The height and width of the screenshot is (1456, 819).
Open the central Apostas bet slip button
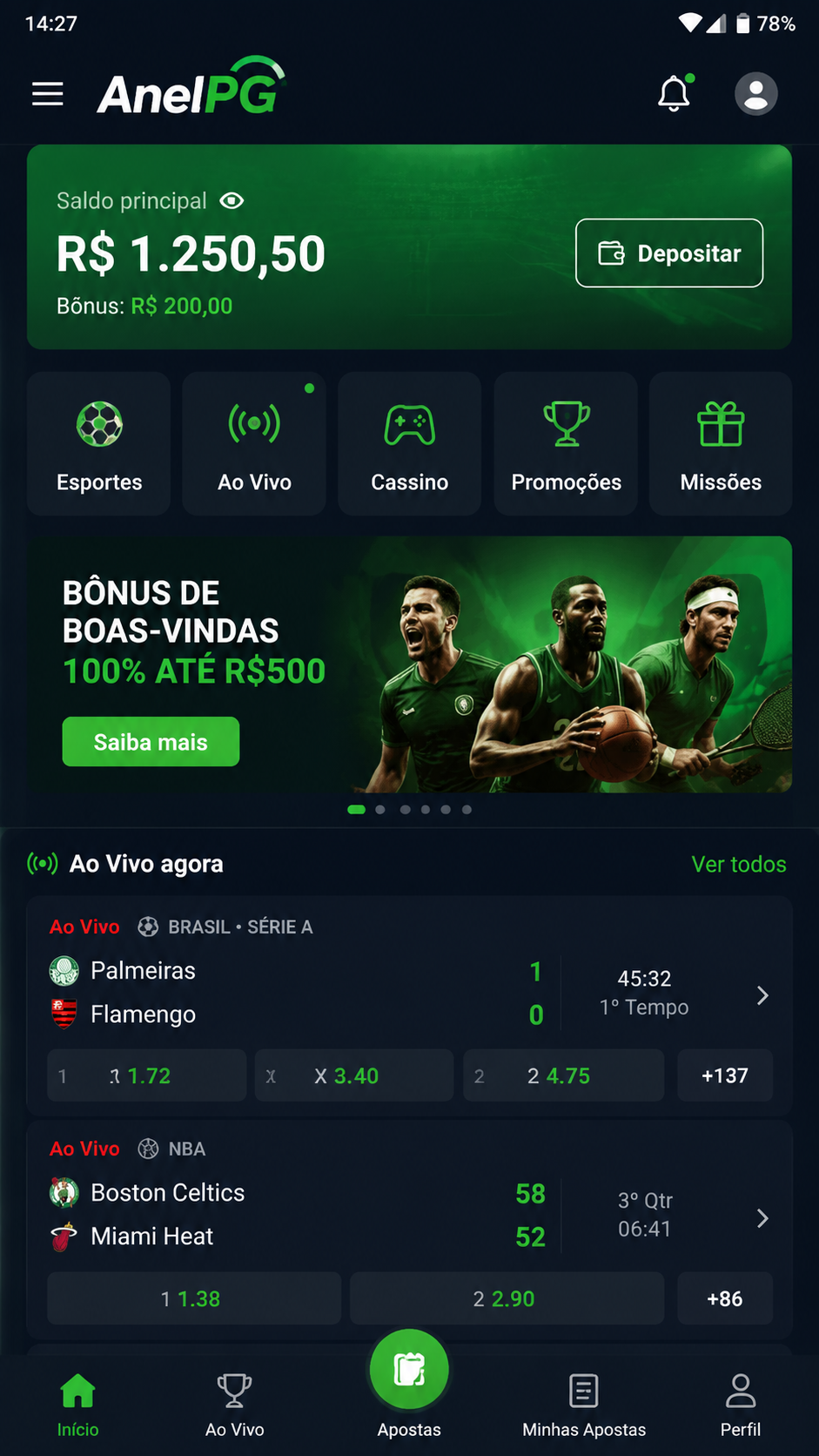click(409, 1369)
